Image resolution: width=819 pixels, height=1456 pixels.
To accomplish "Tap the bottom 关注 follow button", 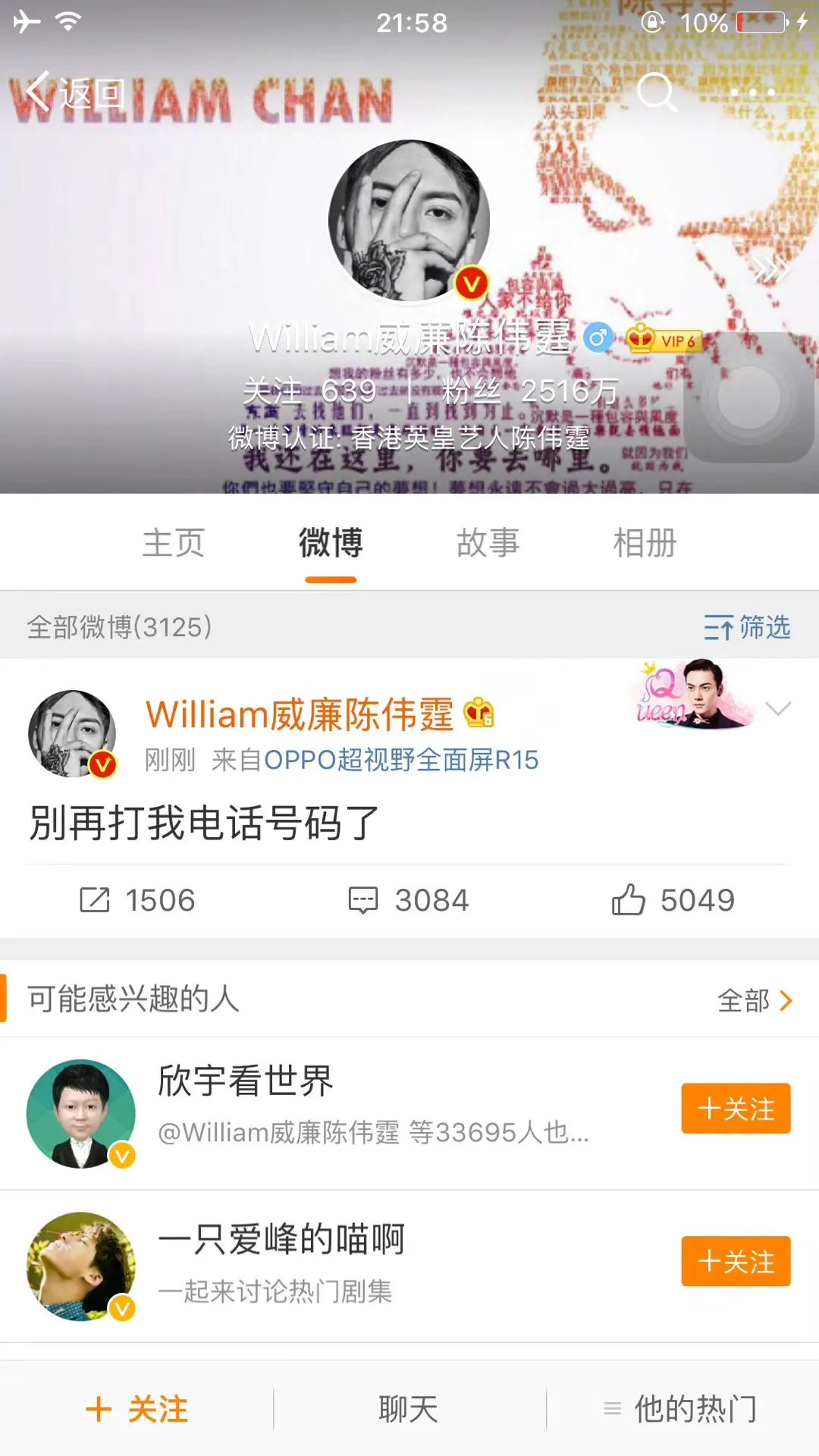I will click(x=137, y=1409).
